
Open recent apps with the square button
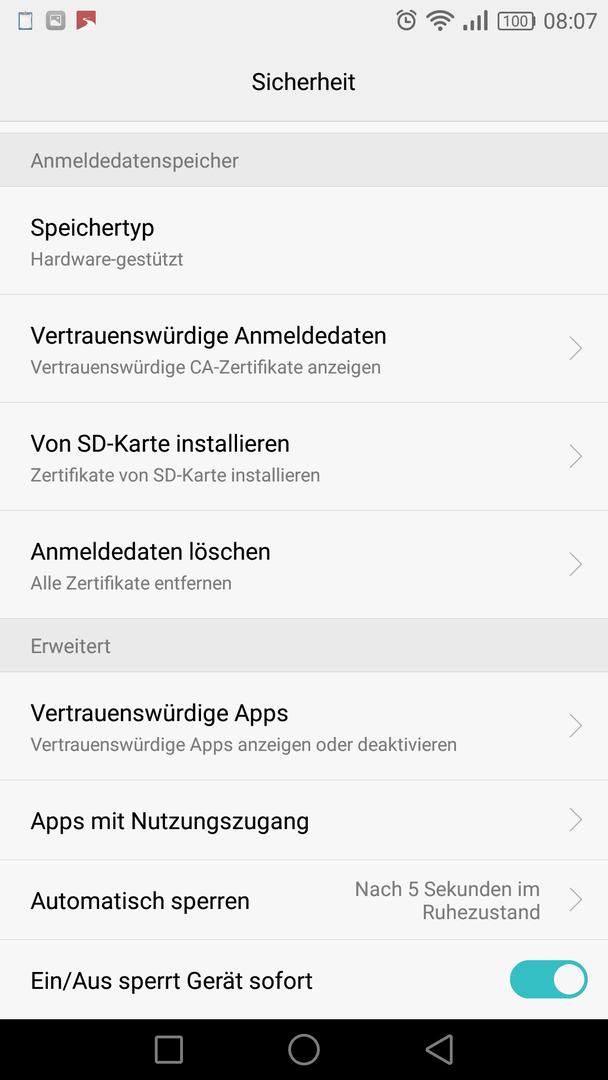click(x=169, y=1050)
